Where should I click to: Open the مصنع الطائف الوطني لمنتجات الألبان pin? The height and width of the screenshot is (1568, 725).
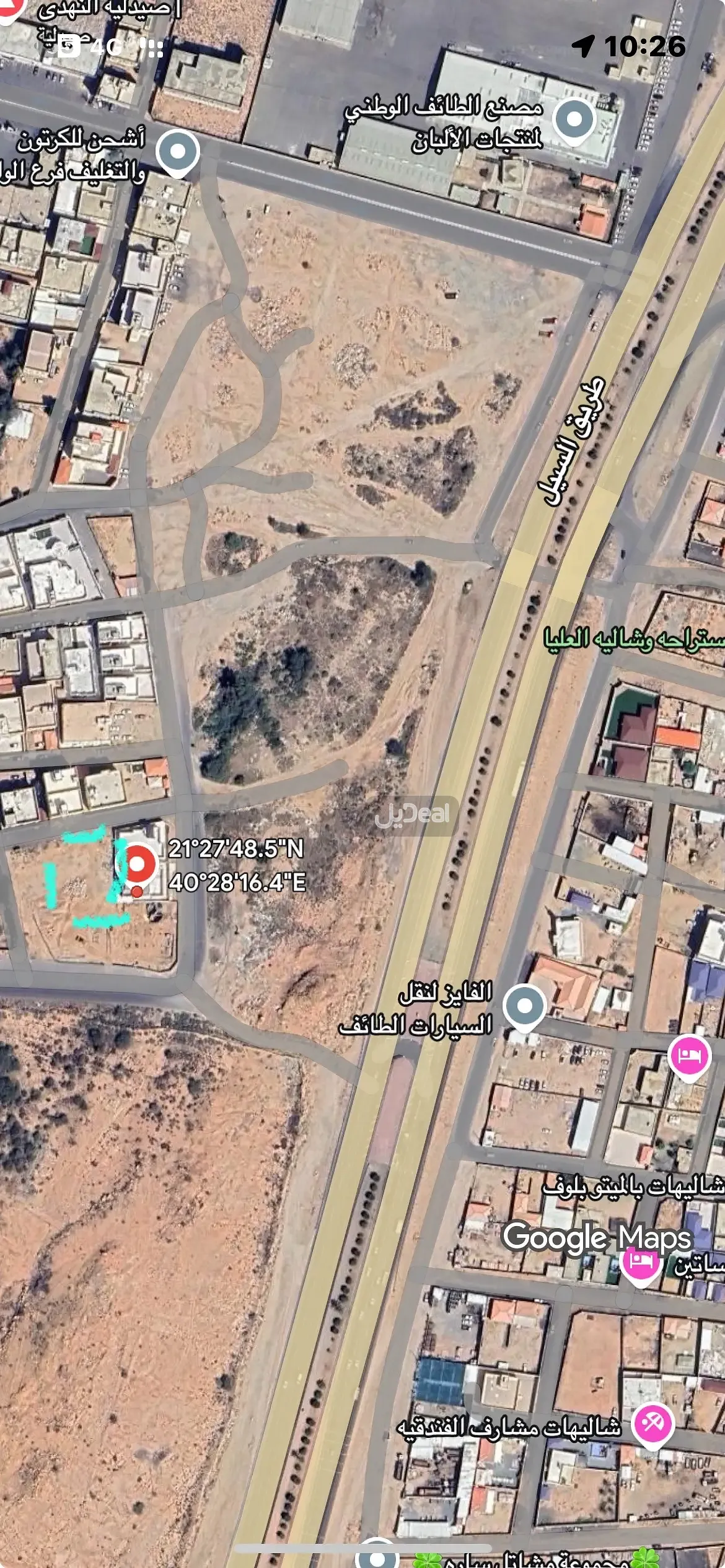pyautogui.click(x=574, y=119)
